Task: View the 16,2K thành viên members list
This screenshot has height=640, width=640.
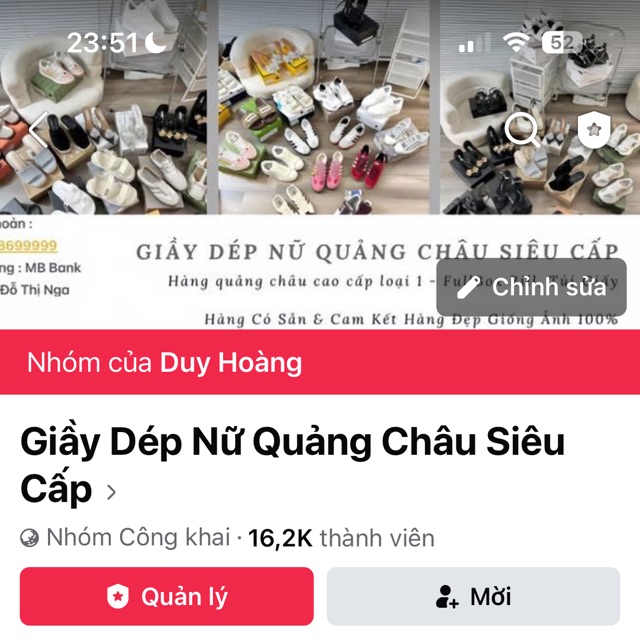Action: (341, 538)
